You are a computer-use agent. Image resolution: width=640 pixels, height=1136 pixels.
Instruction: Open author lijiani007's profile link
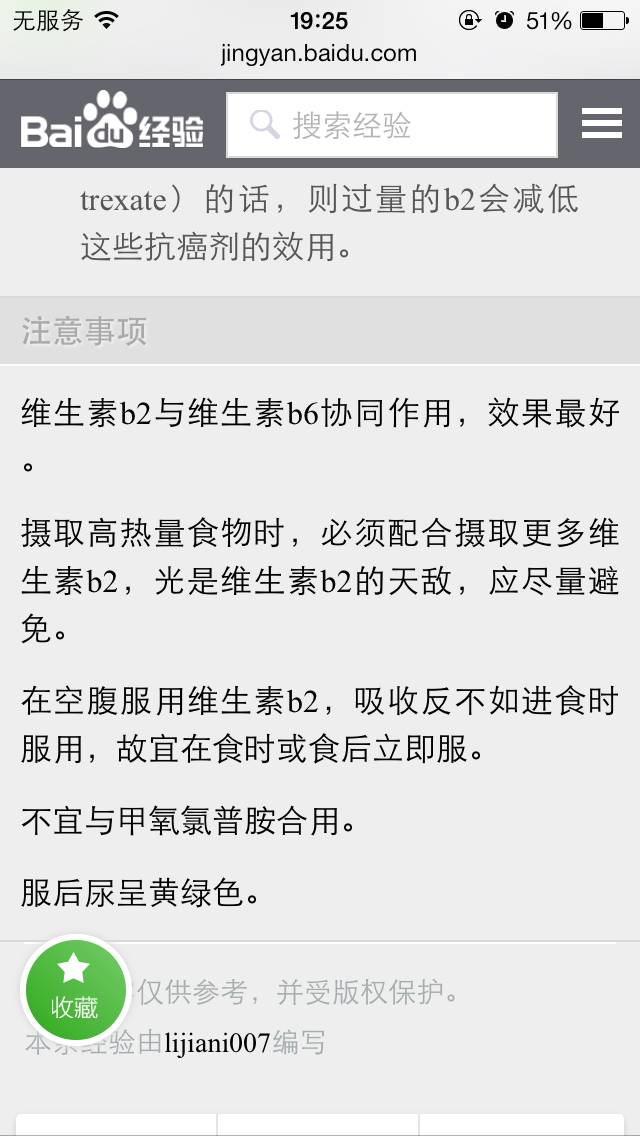(217, 1043)
